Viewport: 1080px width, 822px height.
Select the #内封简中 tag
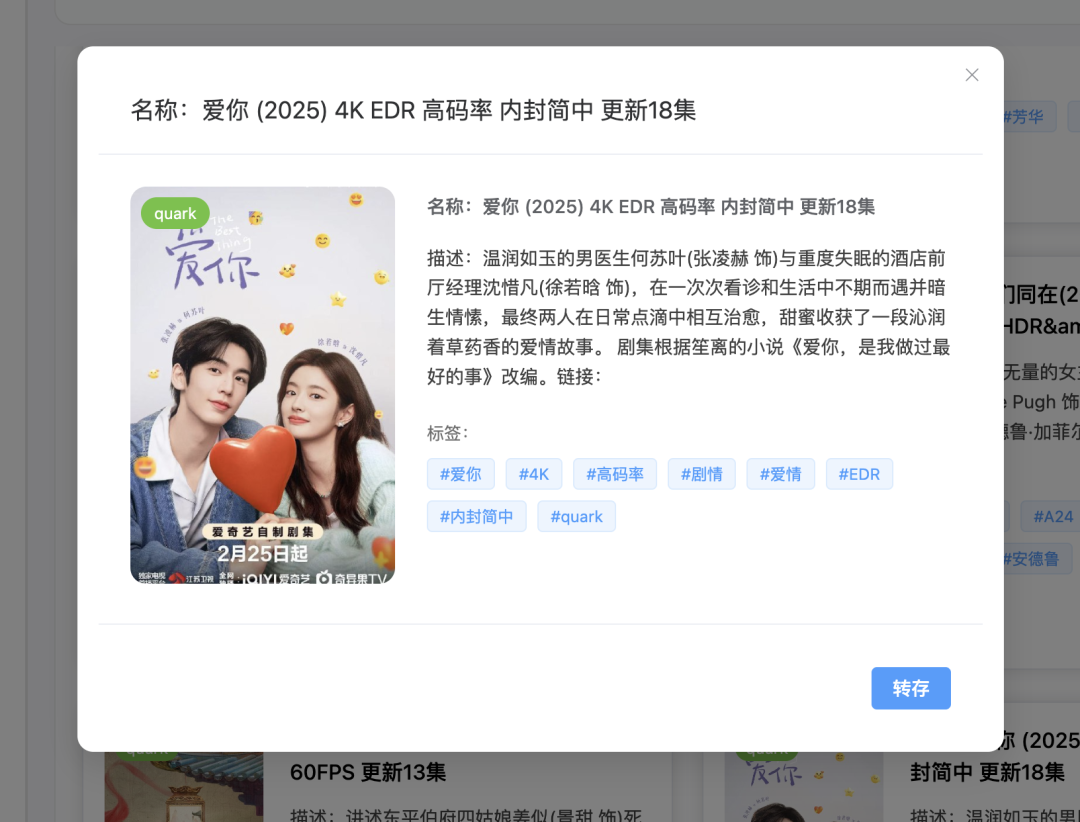[x=476, y=516]
